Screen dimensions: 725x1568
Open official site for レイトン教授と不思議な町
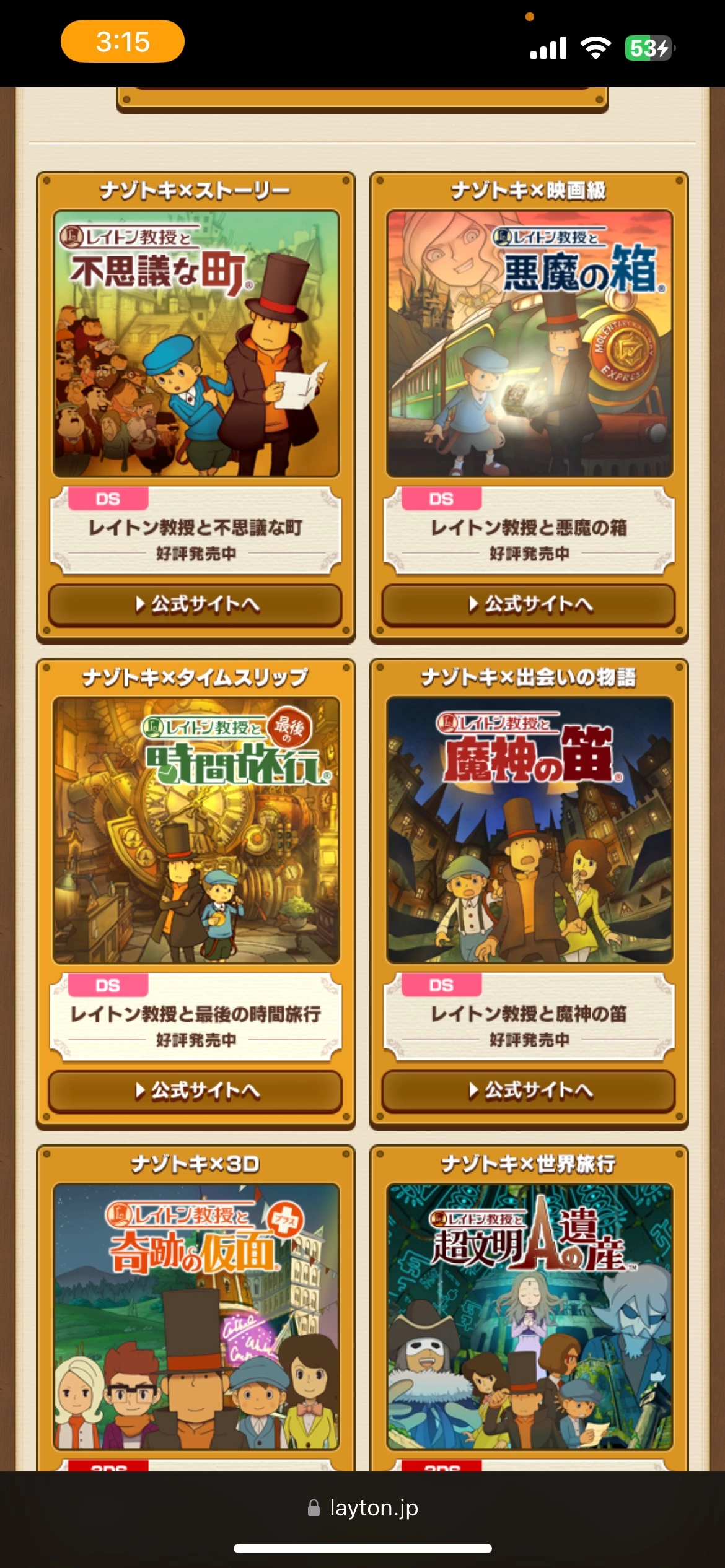195,604
